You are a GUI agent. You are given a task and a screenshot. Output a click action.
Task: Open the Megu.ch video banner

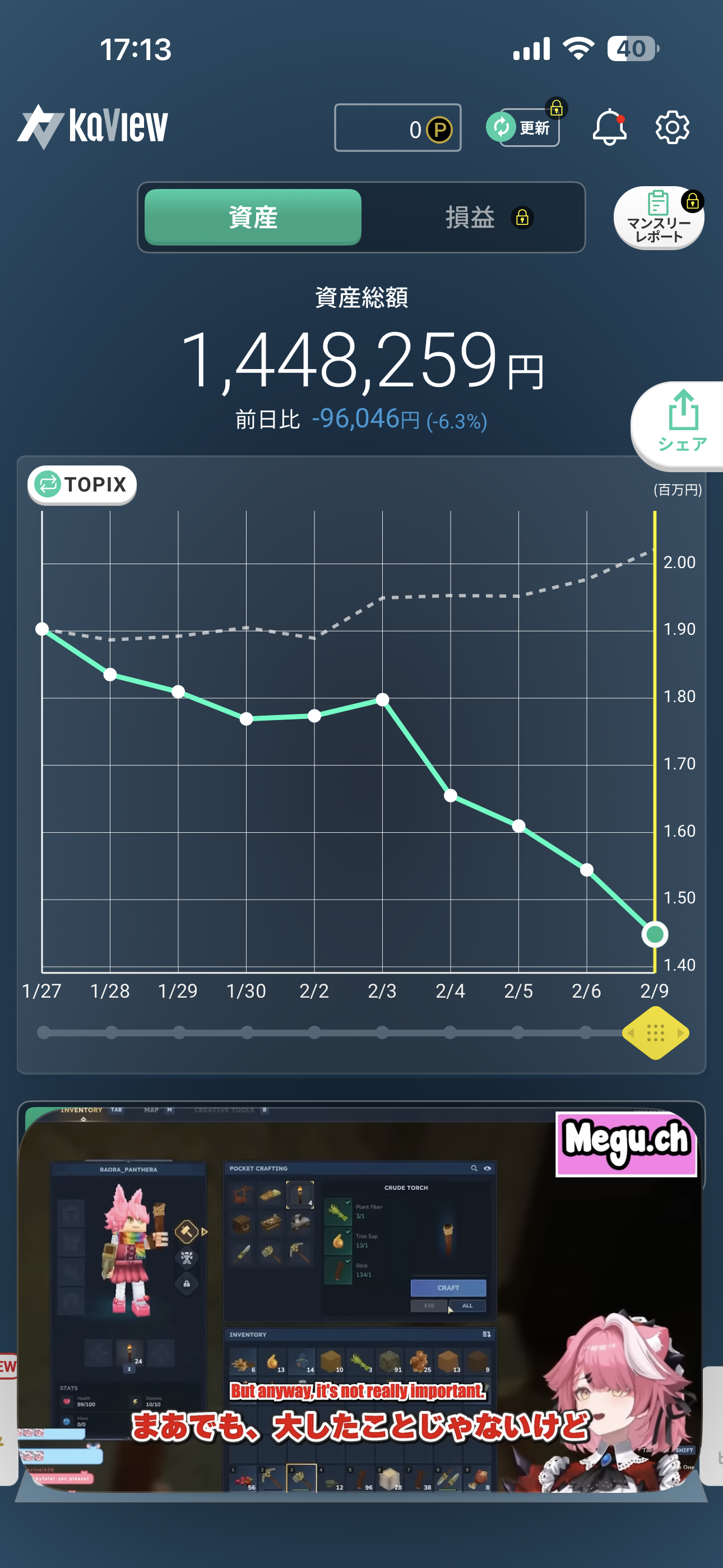(x=361, y=1297)
